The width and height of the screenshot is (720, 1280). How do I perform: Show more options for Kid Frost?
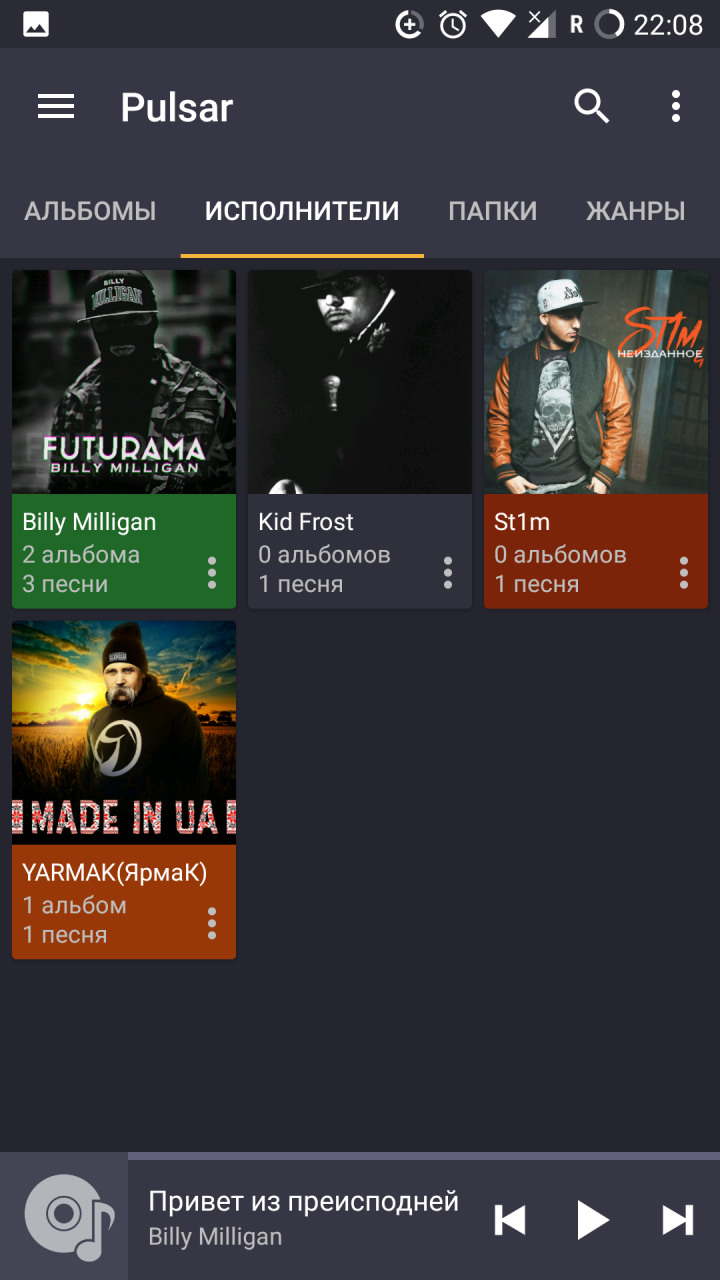click(x=448, y=572)
